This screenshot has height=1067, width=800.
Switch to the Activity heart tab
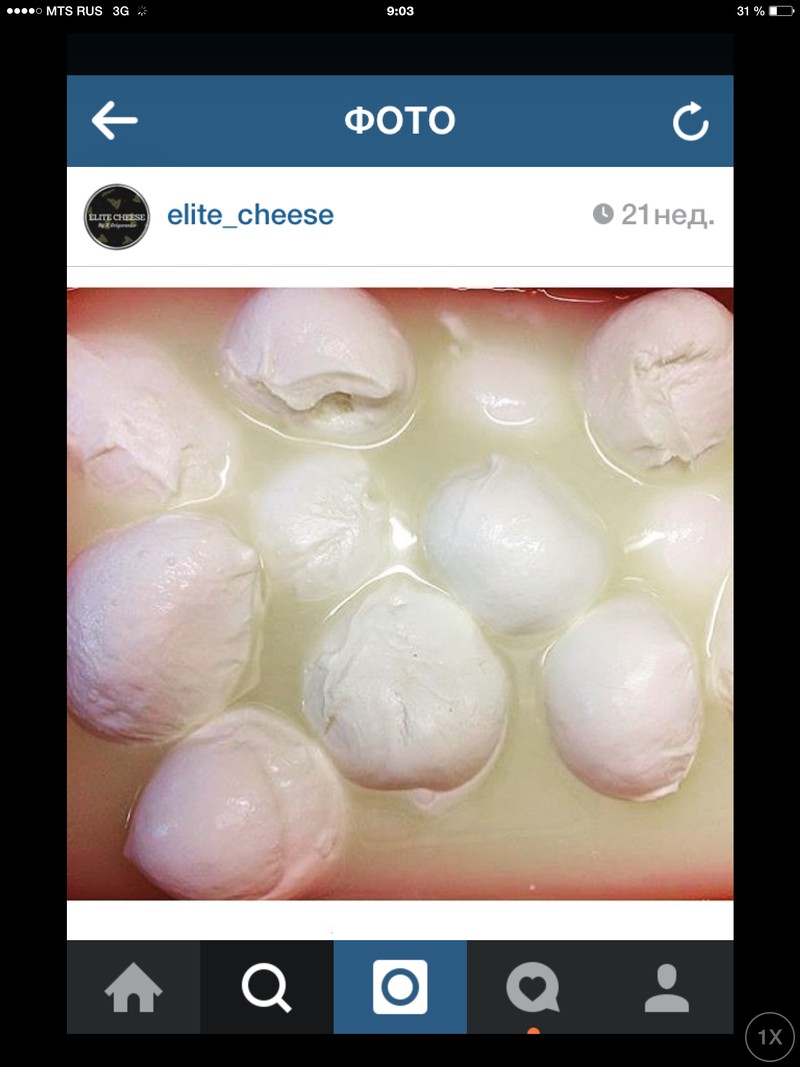(x=533, y=987)
